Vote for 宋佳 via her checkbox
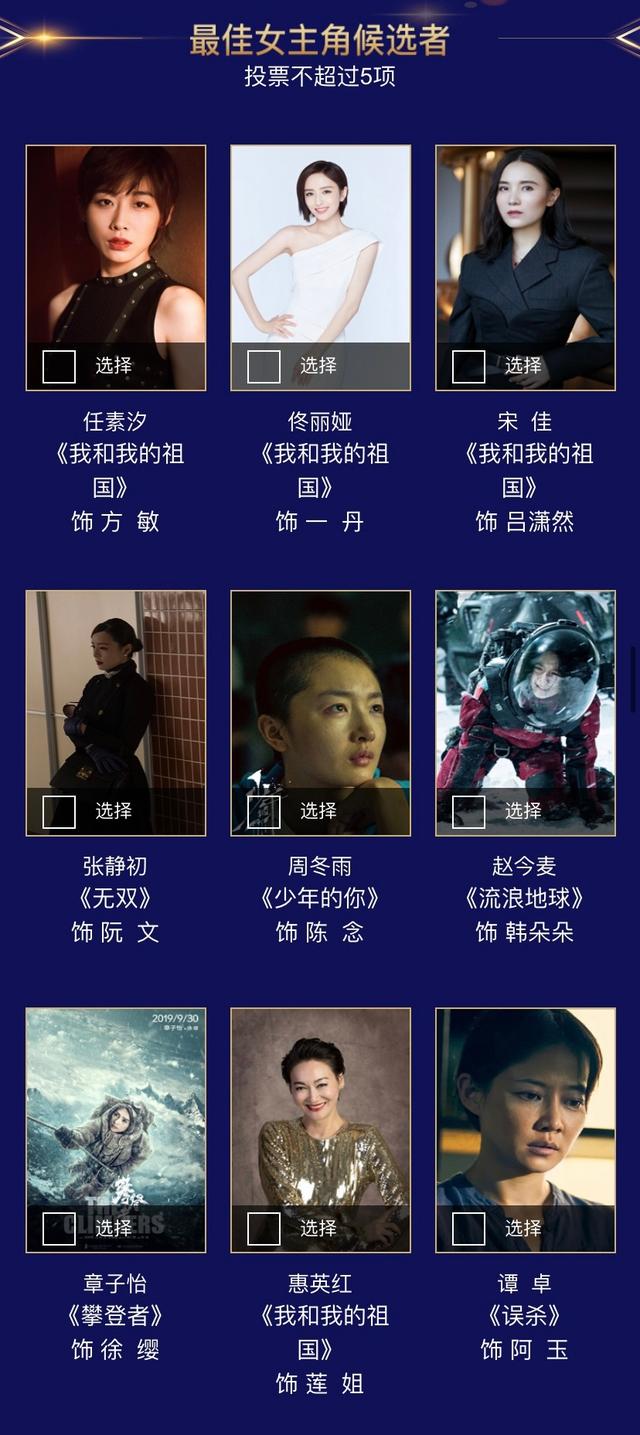Screen dimensions: 640x1435 (469, 367)
